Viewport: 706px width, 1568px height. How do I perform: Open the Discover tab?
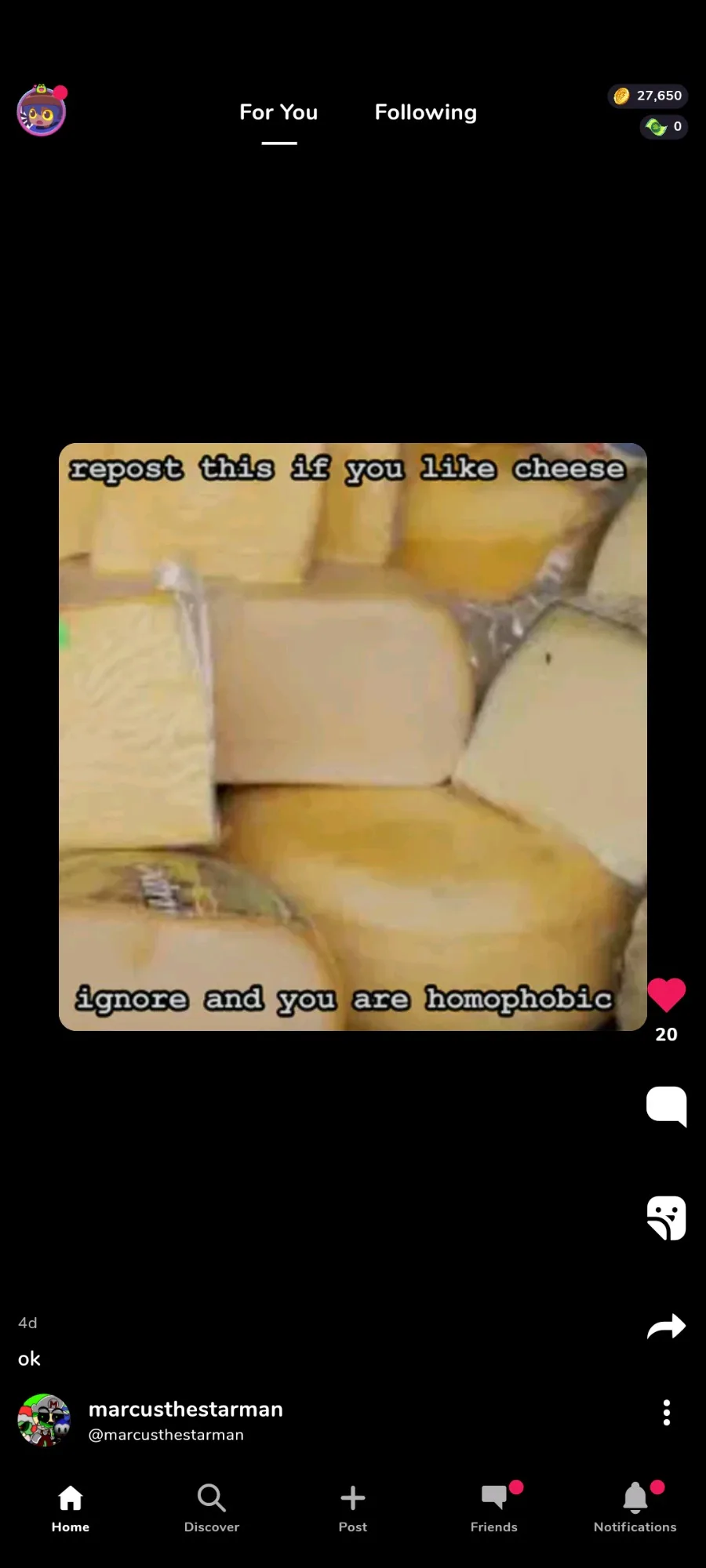[212, 1508]
